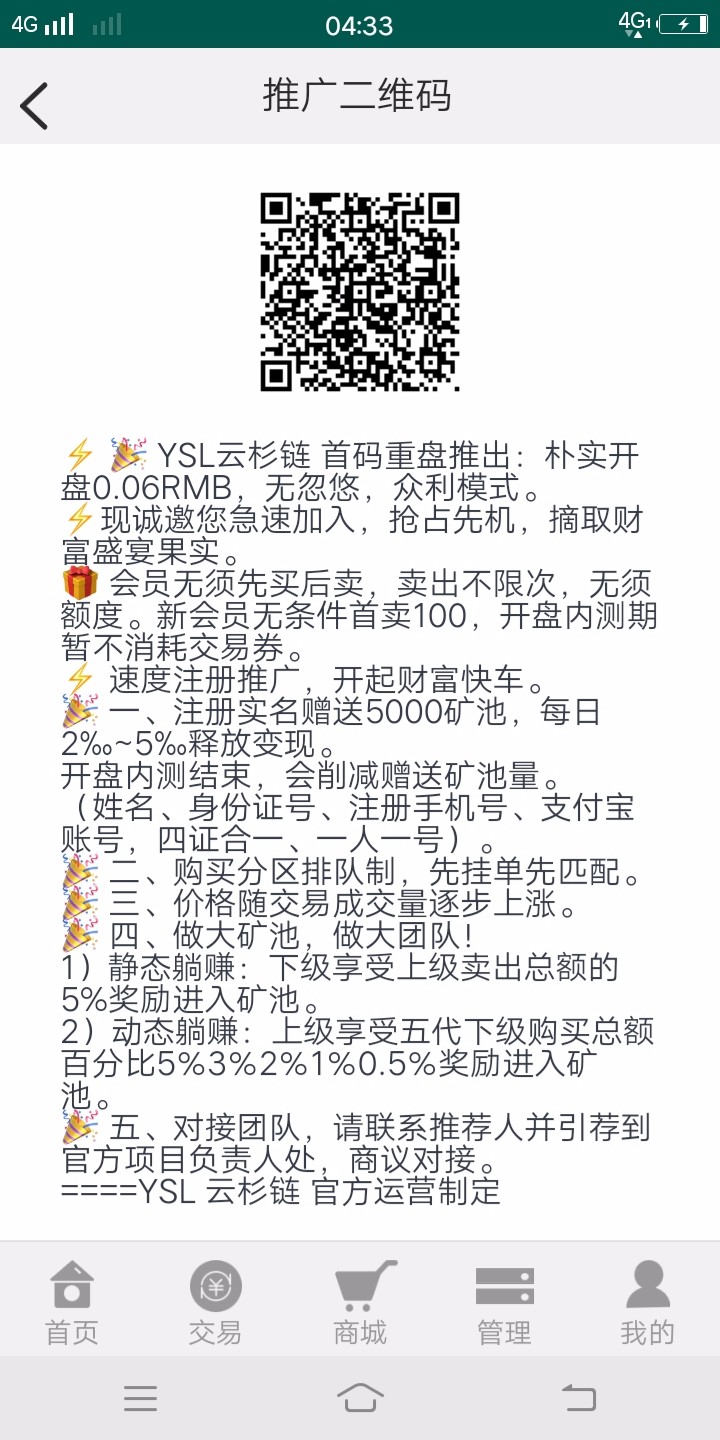Open the 交易 tab
The width and height of the screenshot is (720, 1440).
coord(215,1302)
